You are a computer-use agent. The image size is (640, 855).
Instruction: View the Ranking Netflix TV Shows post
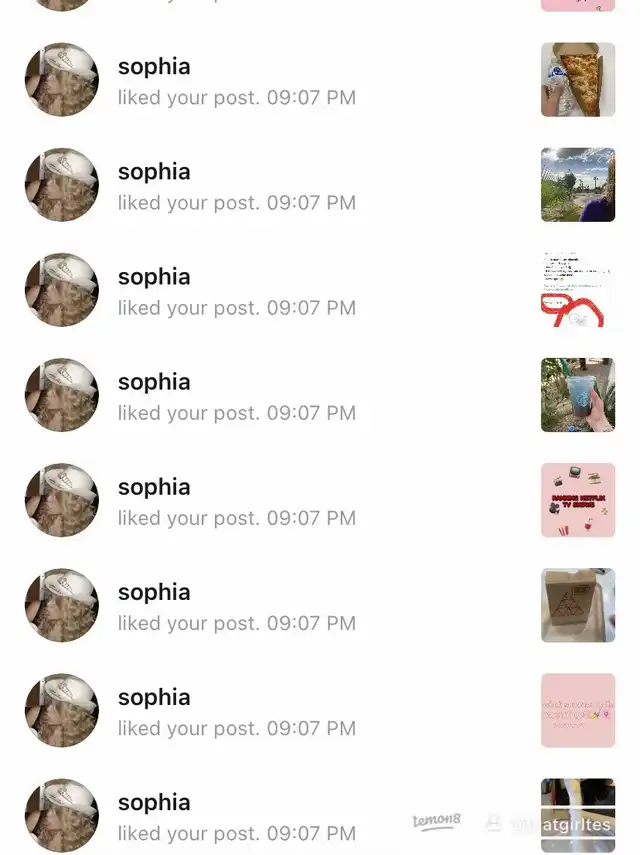pos(578,500)
